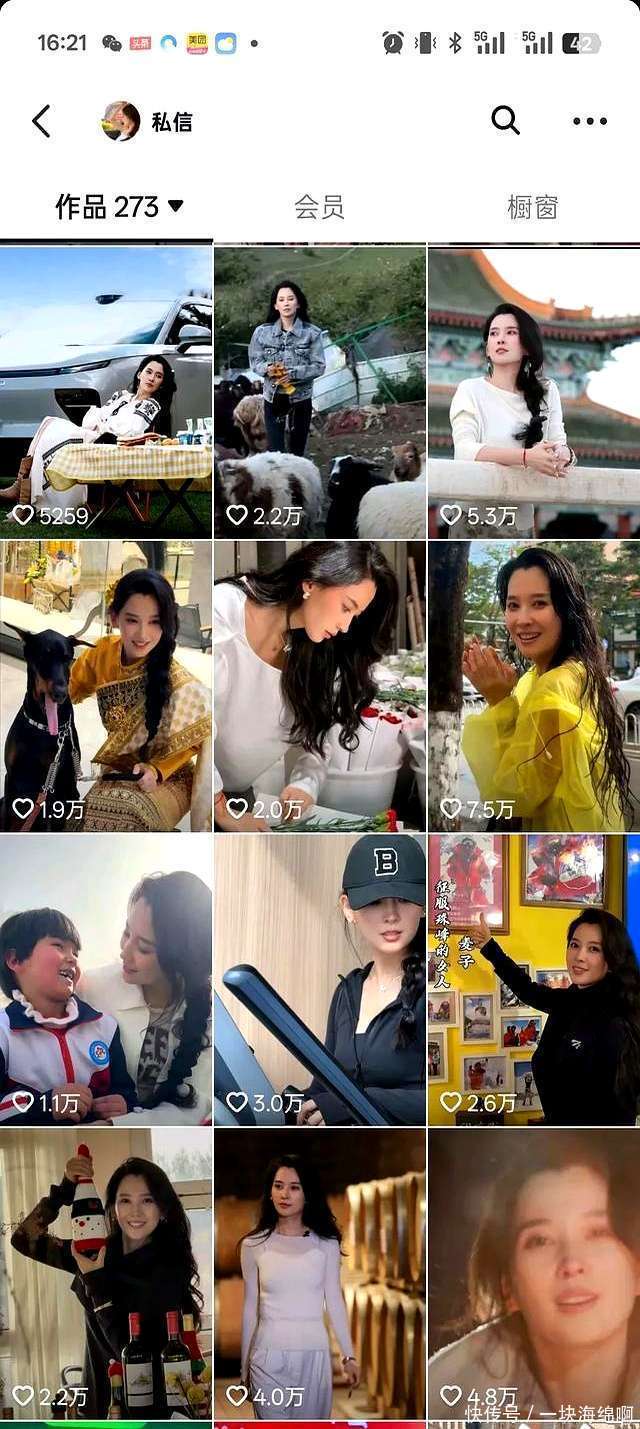Viewport: 640px width, 1429px height.
Task: Open the video with 2.6万 likes
Action: pos(534,980)
